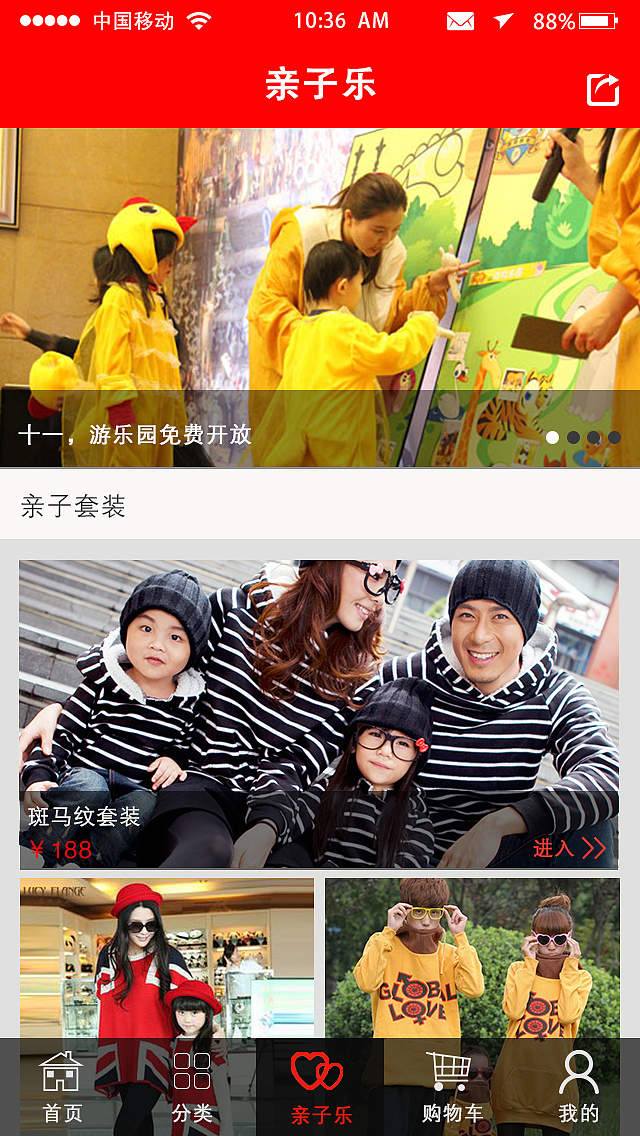Screen dimensions: 640x1136
Task: Switch to the 首页 tab
Action: [62, 1087]
